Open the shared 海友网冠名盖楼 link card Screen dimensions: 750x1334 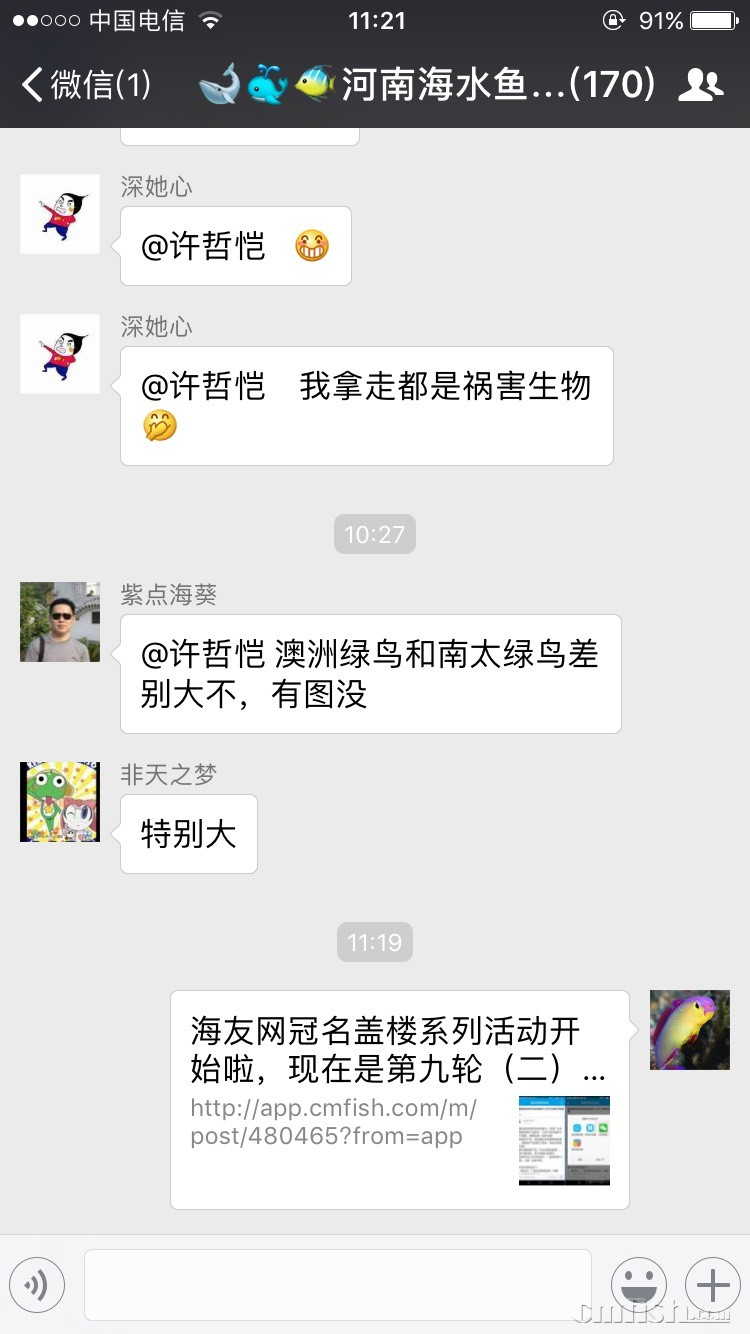tap(400, 1099)
